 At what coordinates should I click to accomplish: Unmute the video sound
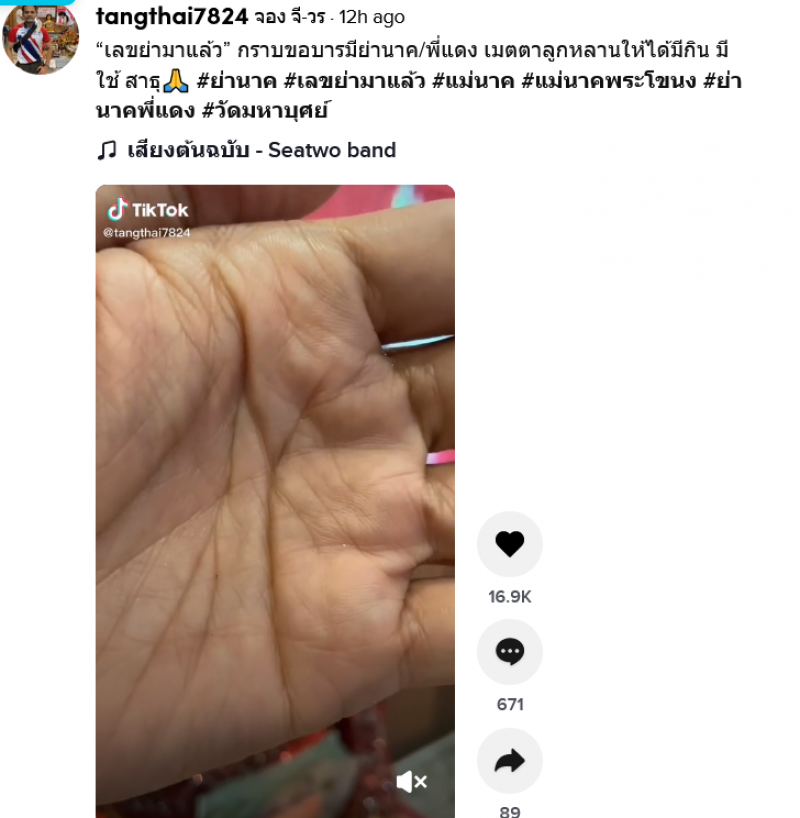coord(411,782)
